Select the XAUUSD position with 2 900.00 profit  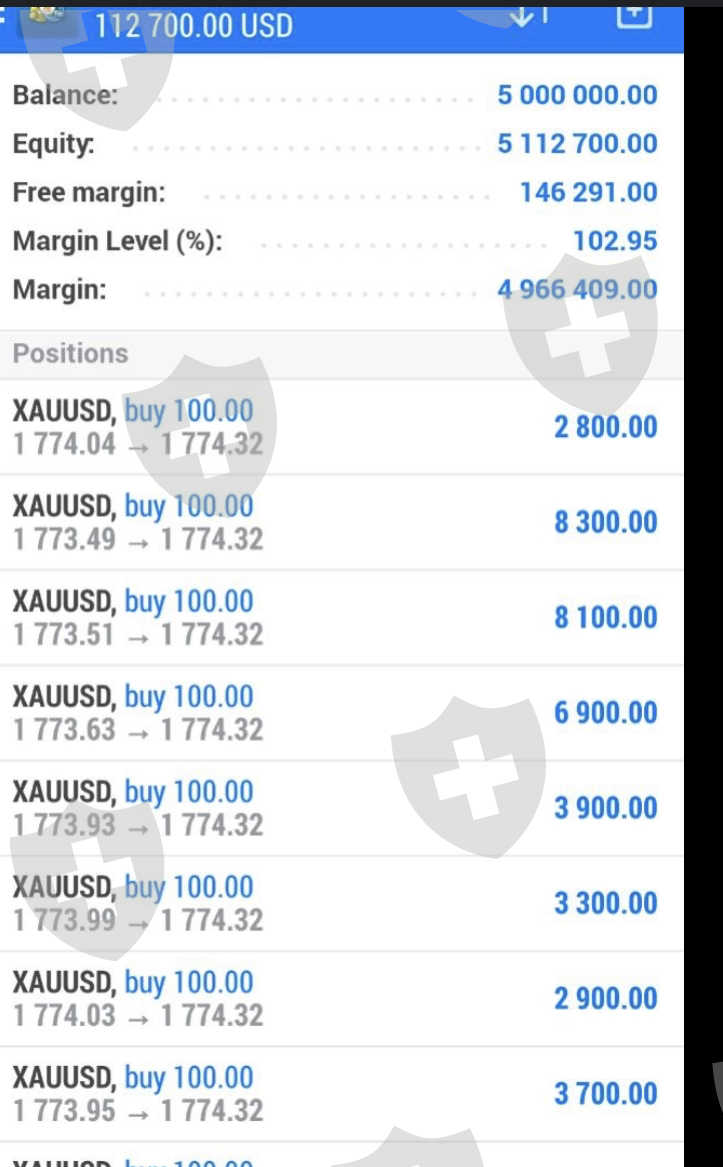[x=340, y=998]
